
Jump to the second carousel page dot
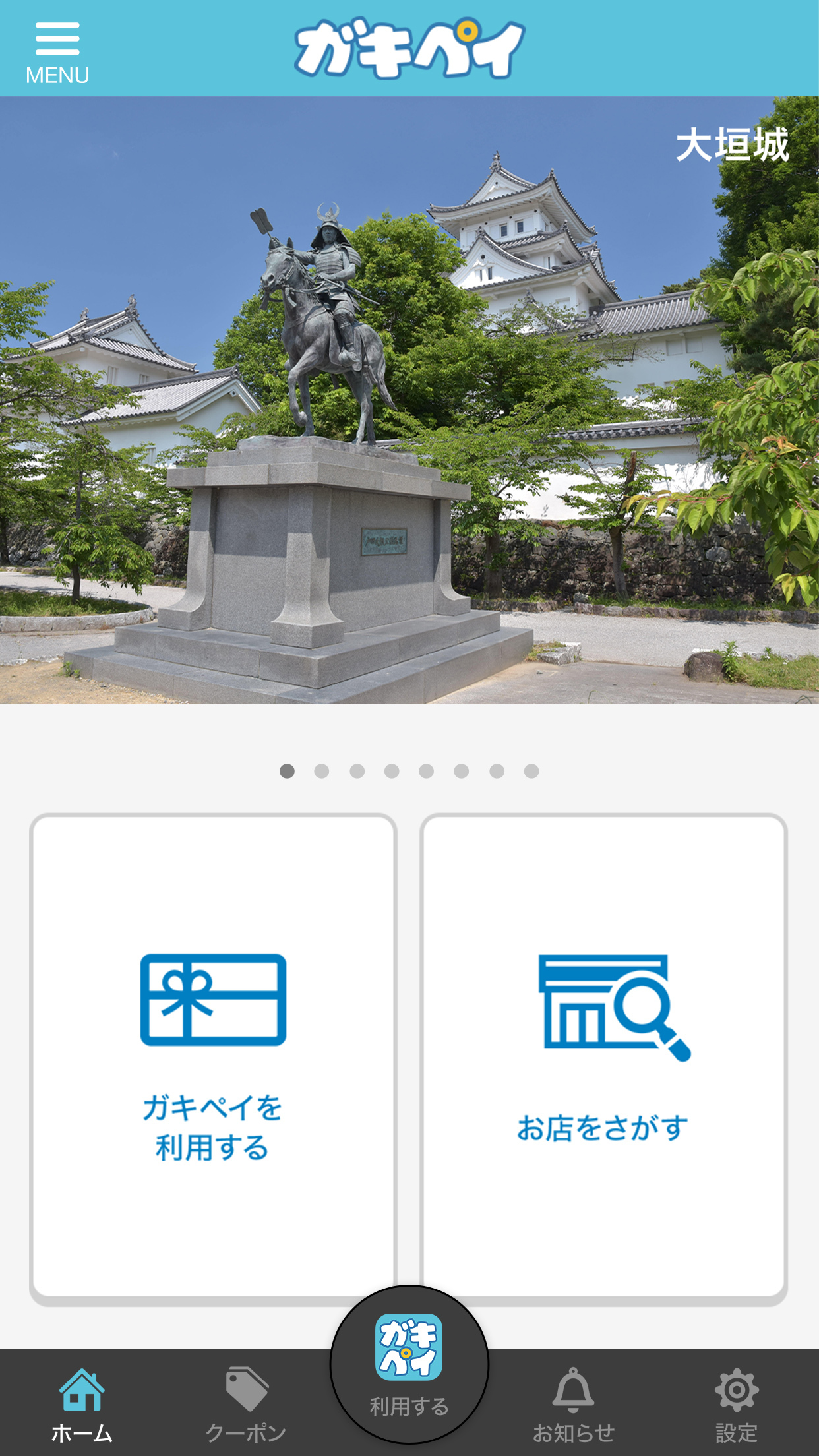[x=322, y=771]
